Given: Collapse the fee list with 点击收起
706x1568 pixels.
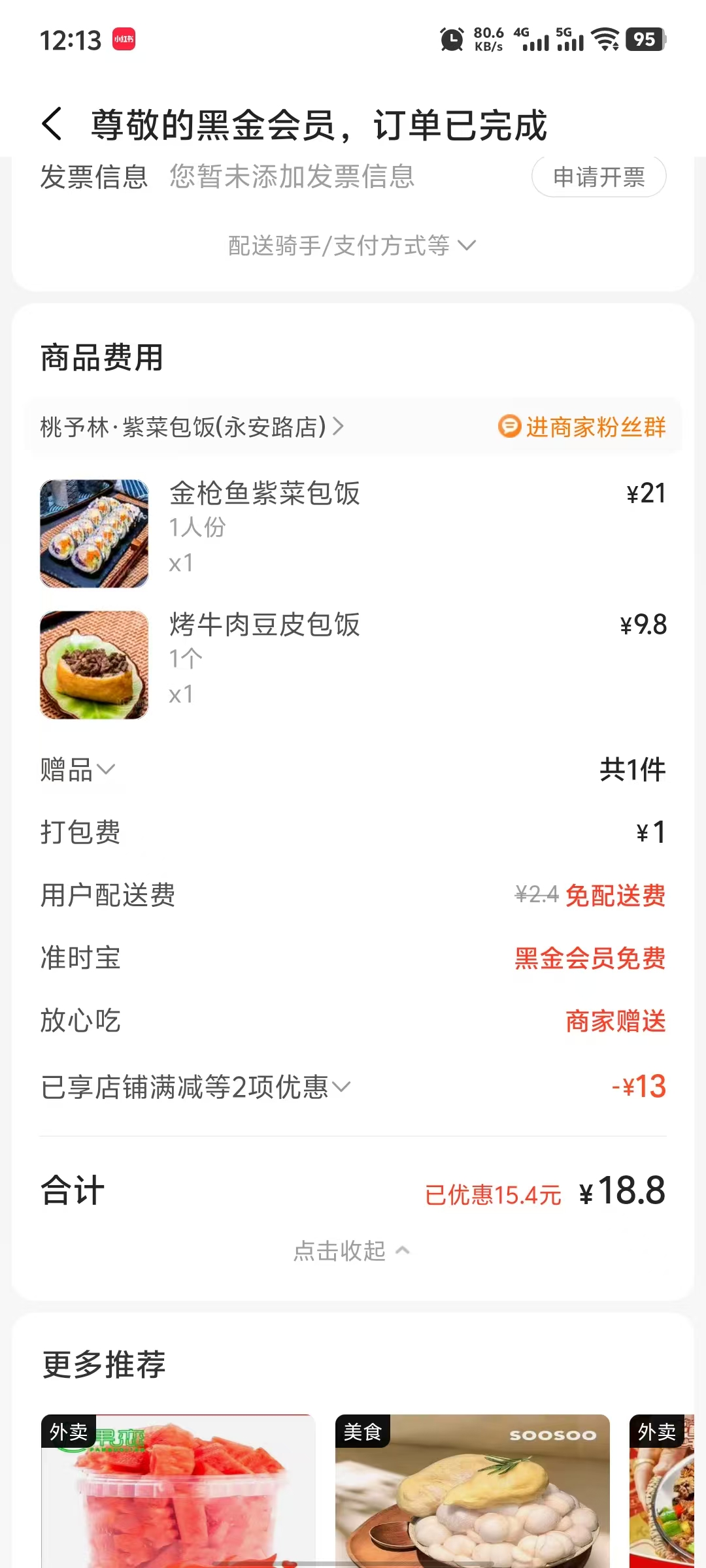Looking at the screenshot, I should [x=352, y=1251].
